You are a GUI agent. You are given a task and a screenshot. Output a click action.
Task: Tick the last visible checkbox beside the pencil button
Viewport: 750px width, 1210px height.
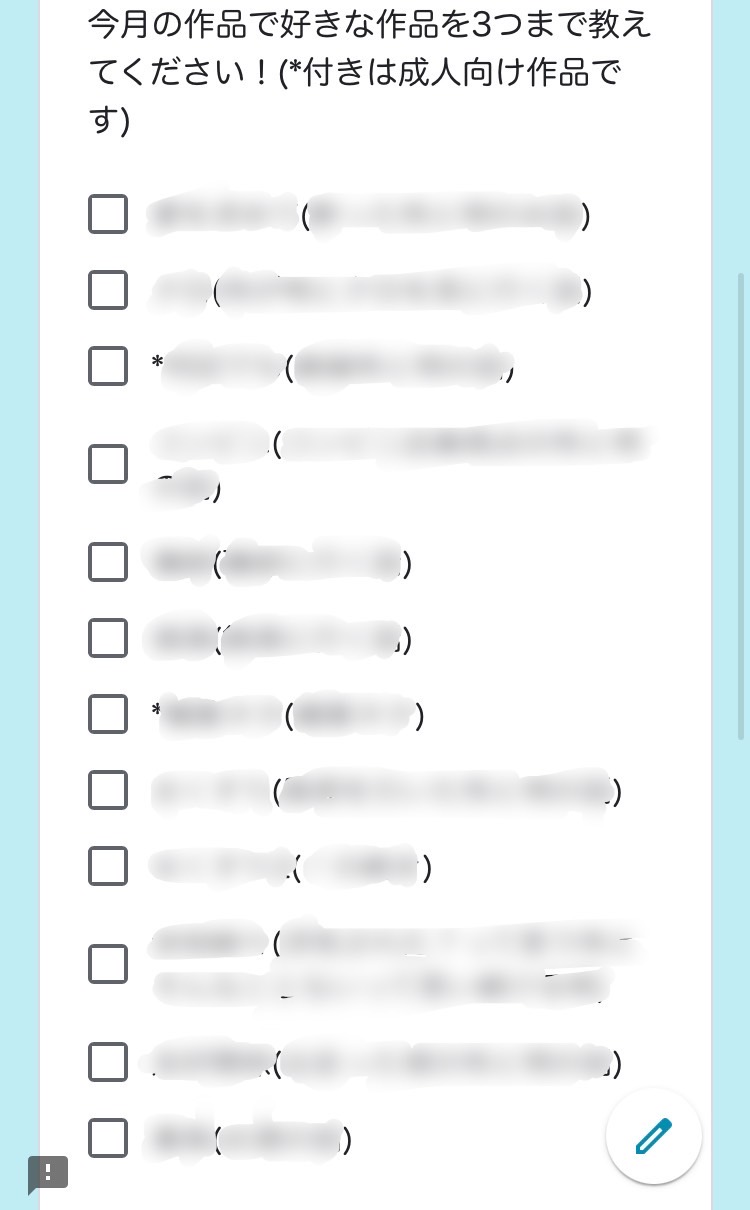(108, 1138)
